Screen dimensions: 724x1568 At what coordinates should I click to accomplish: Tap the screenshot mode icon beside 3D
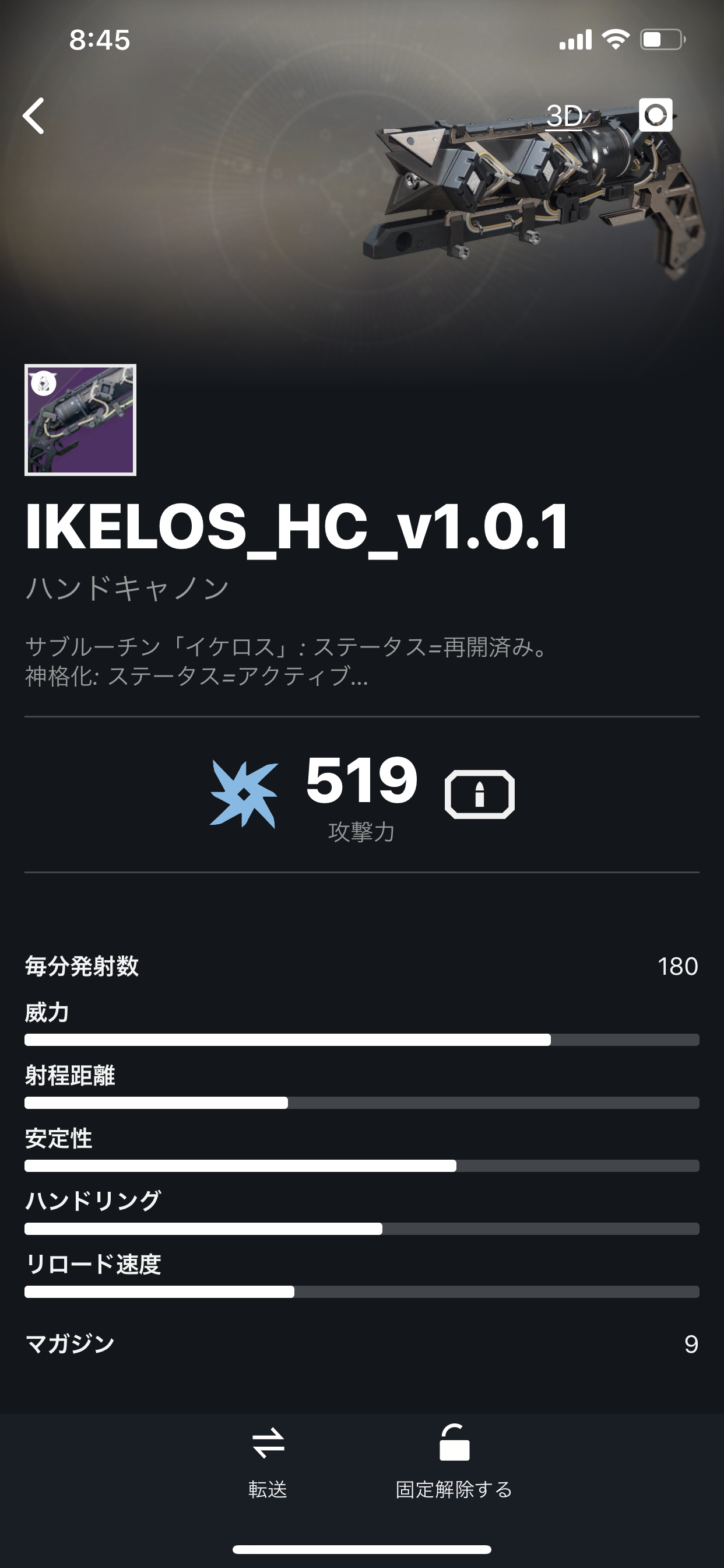coord(655,115)
